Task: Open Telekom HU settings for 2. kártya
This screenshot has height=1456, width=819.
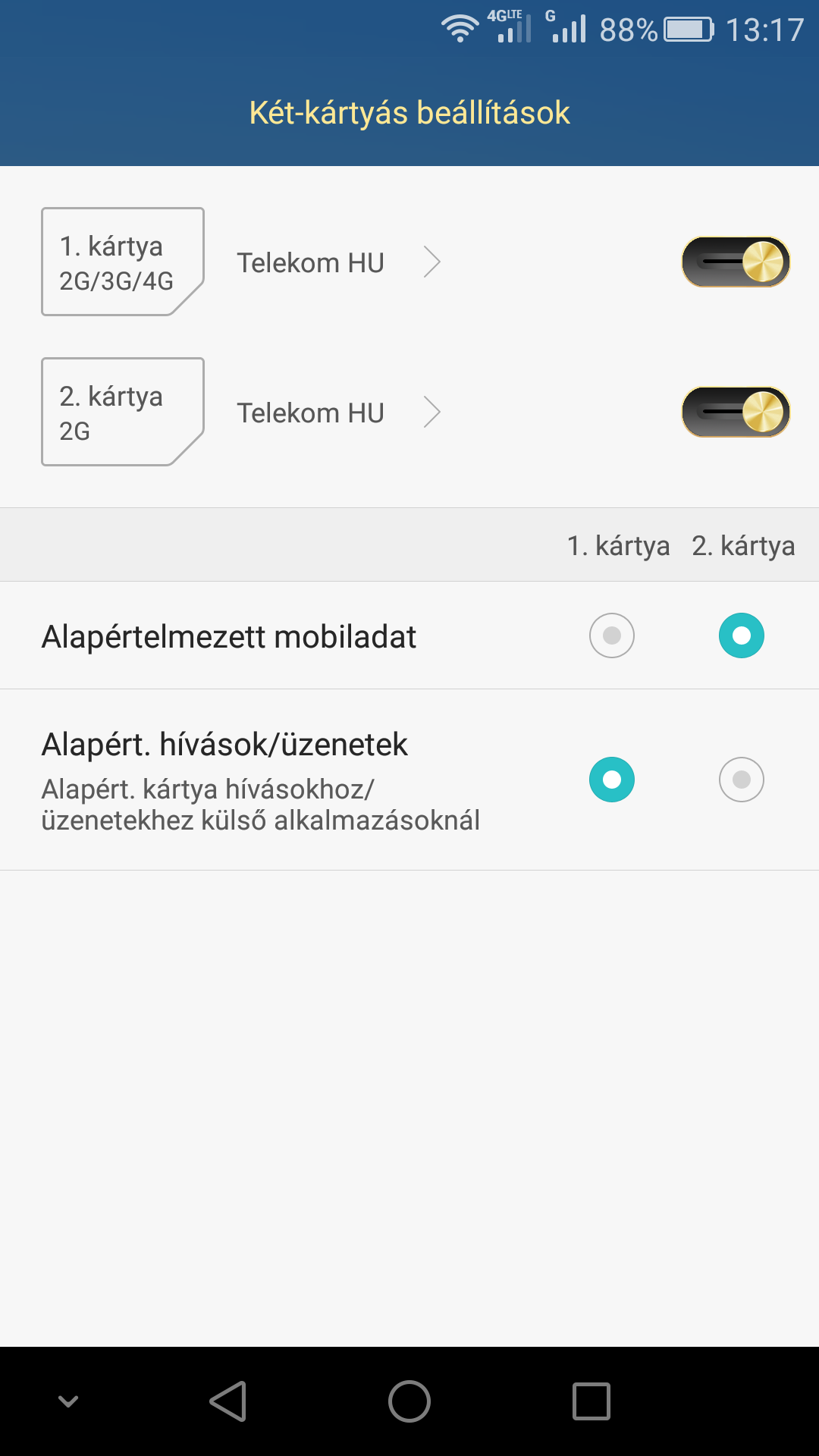Action: pos(337,413)
